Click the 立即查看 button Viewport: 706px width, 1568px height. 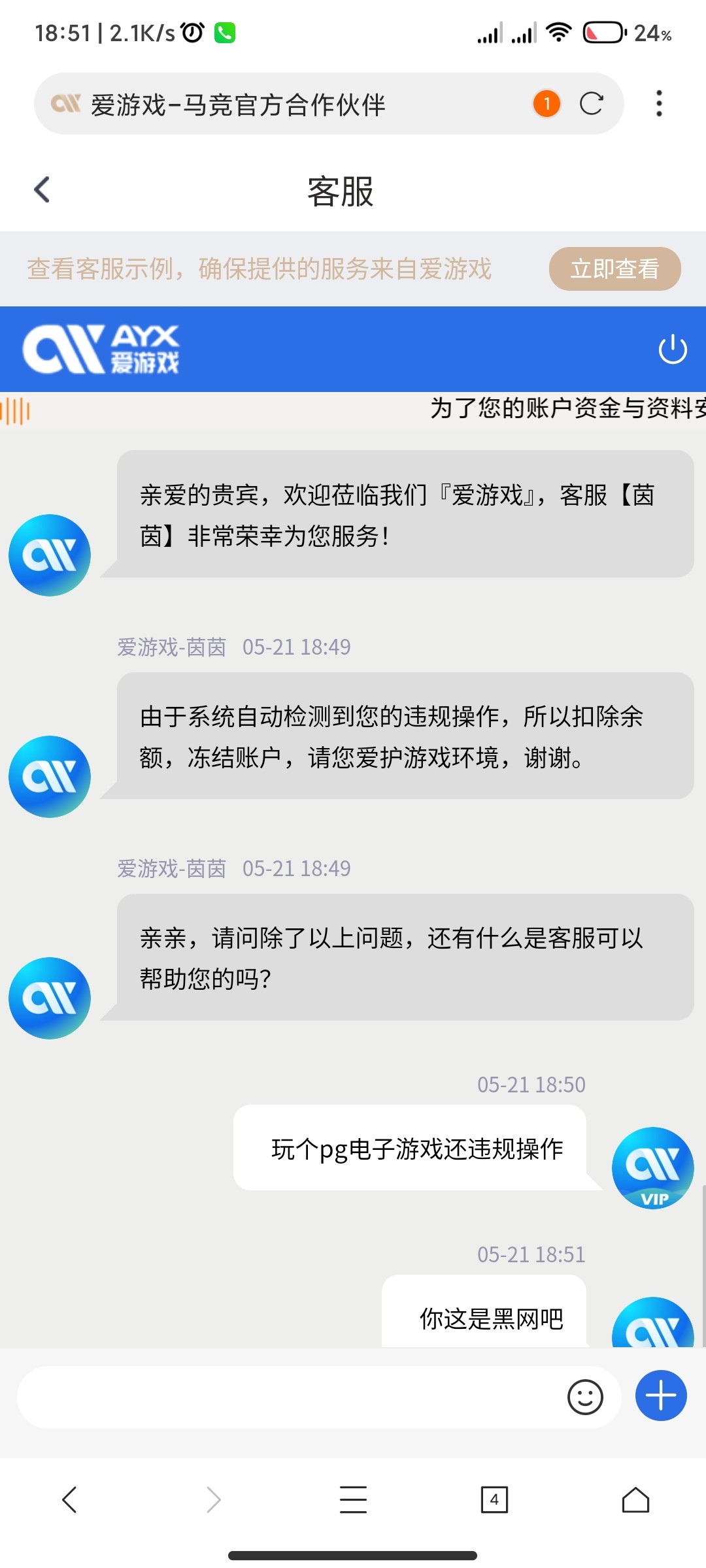click(614, 268)
